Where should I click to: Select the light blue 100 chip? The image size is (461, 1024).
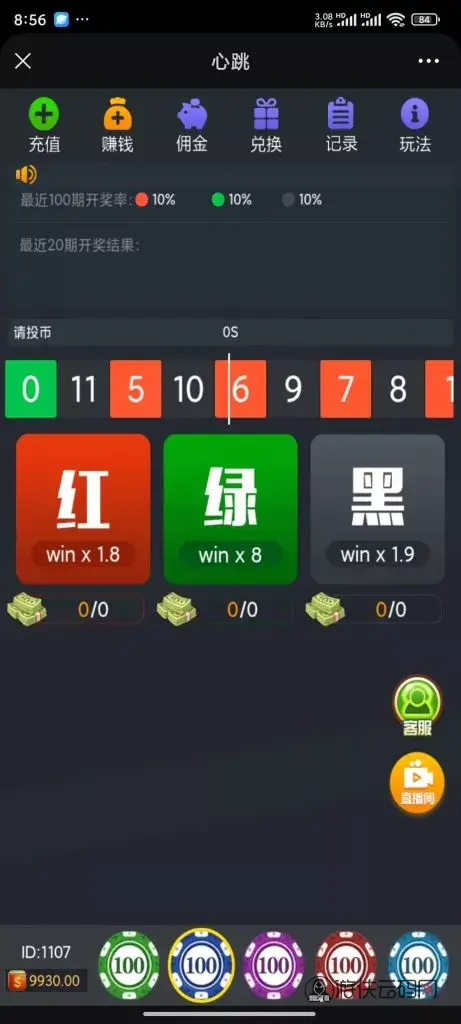coord(419,965)
